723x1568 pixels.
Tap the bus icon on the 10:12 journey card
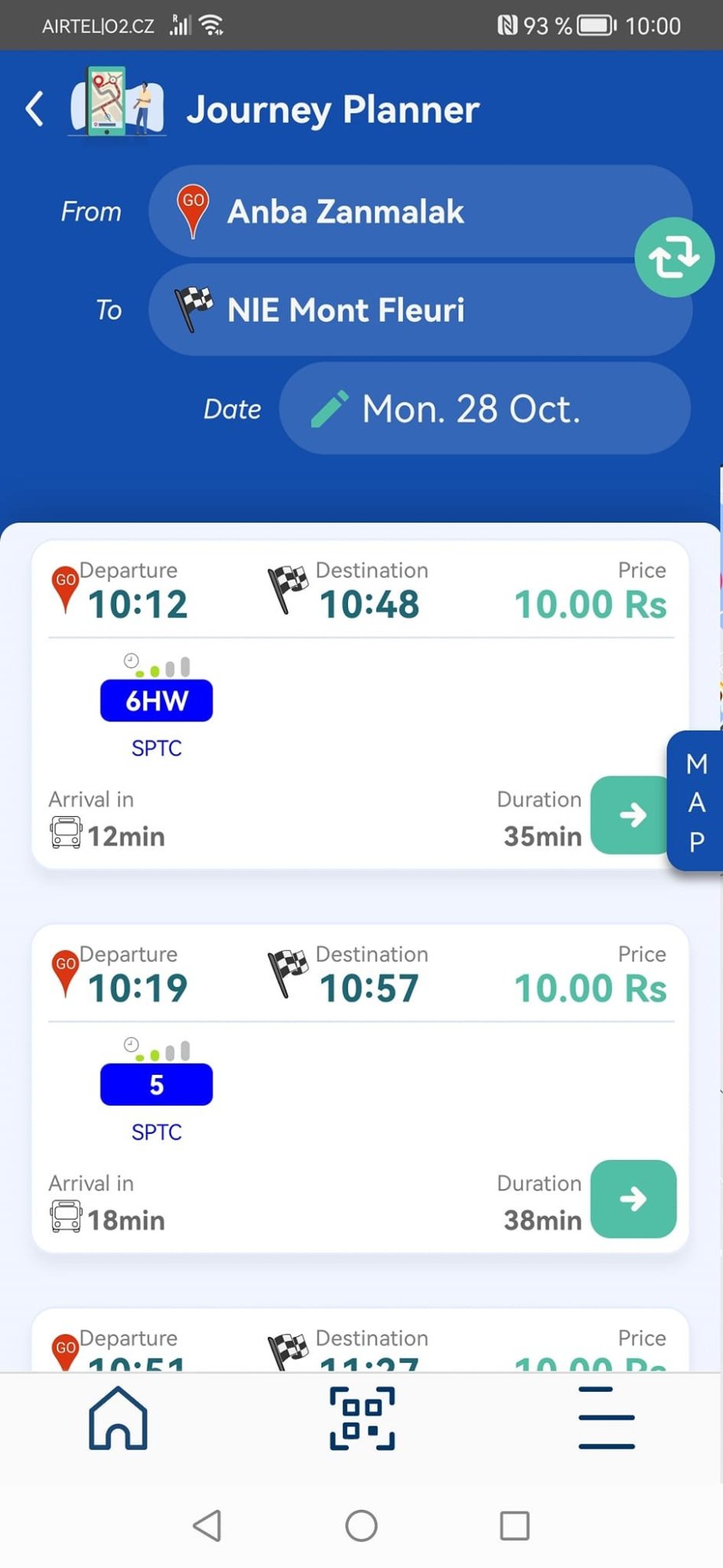(65, 831)
